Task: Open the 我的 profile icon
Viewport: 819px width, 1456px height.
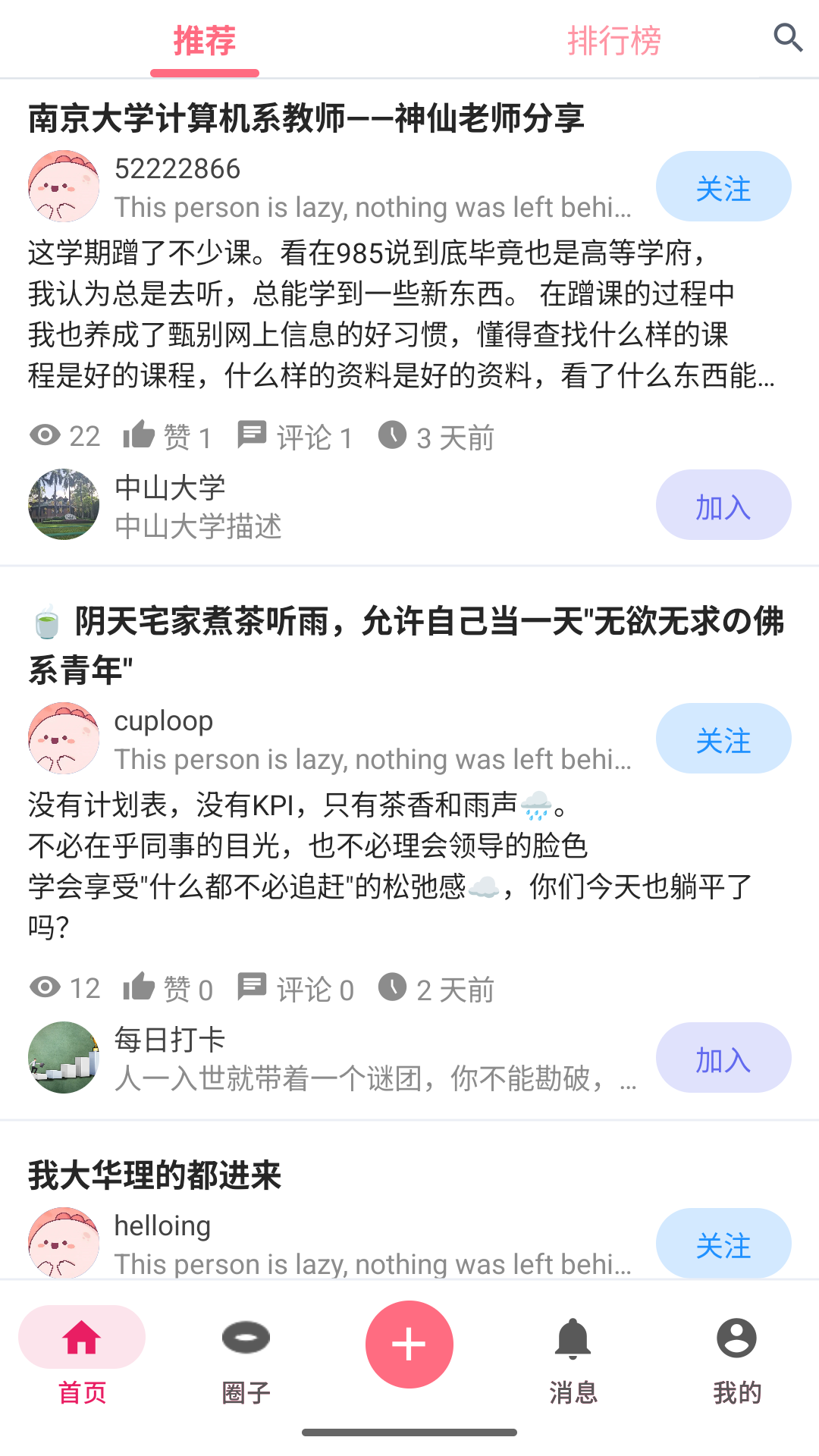Action: pyautogui.click(x=736, y=1337)
